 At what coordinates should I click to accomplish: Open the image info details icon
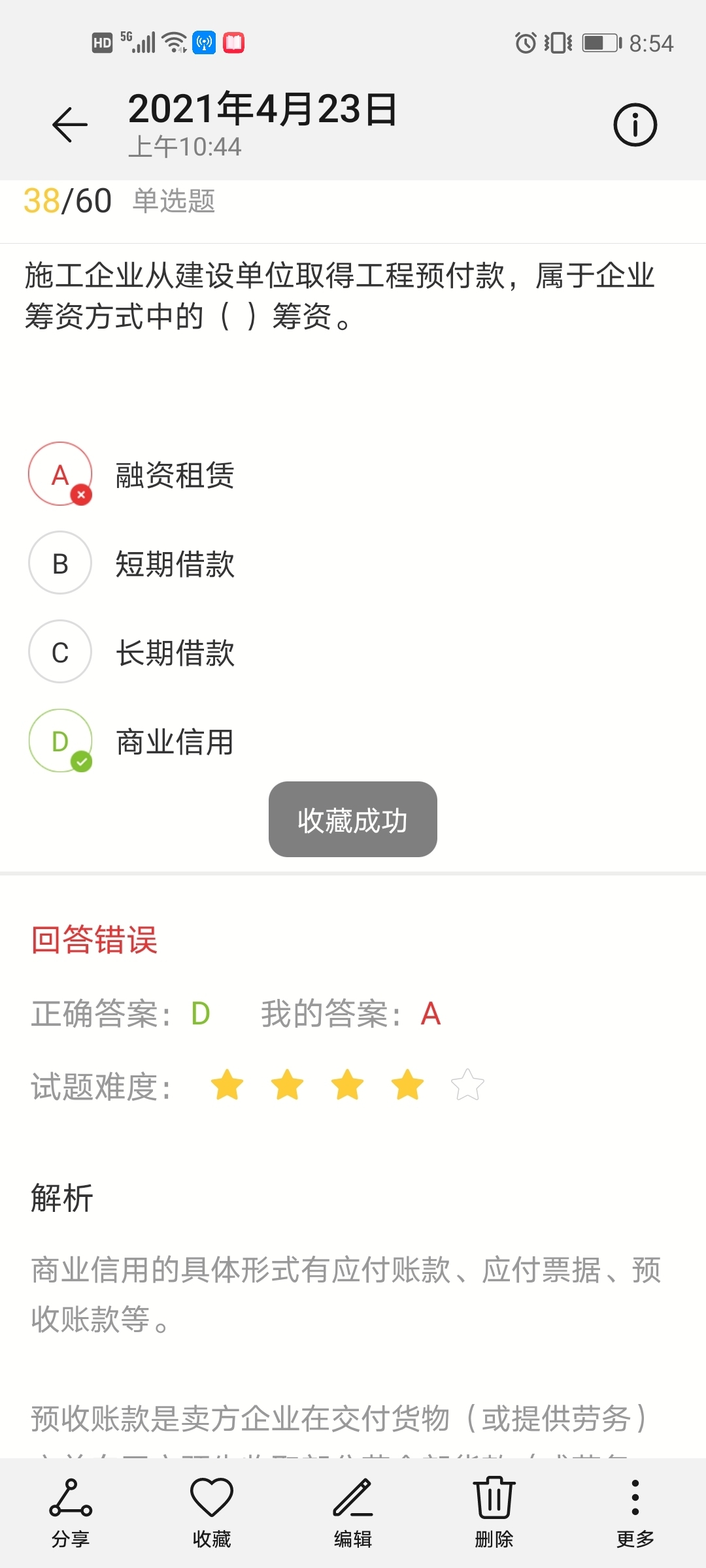(635, 124)
